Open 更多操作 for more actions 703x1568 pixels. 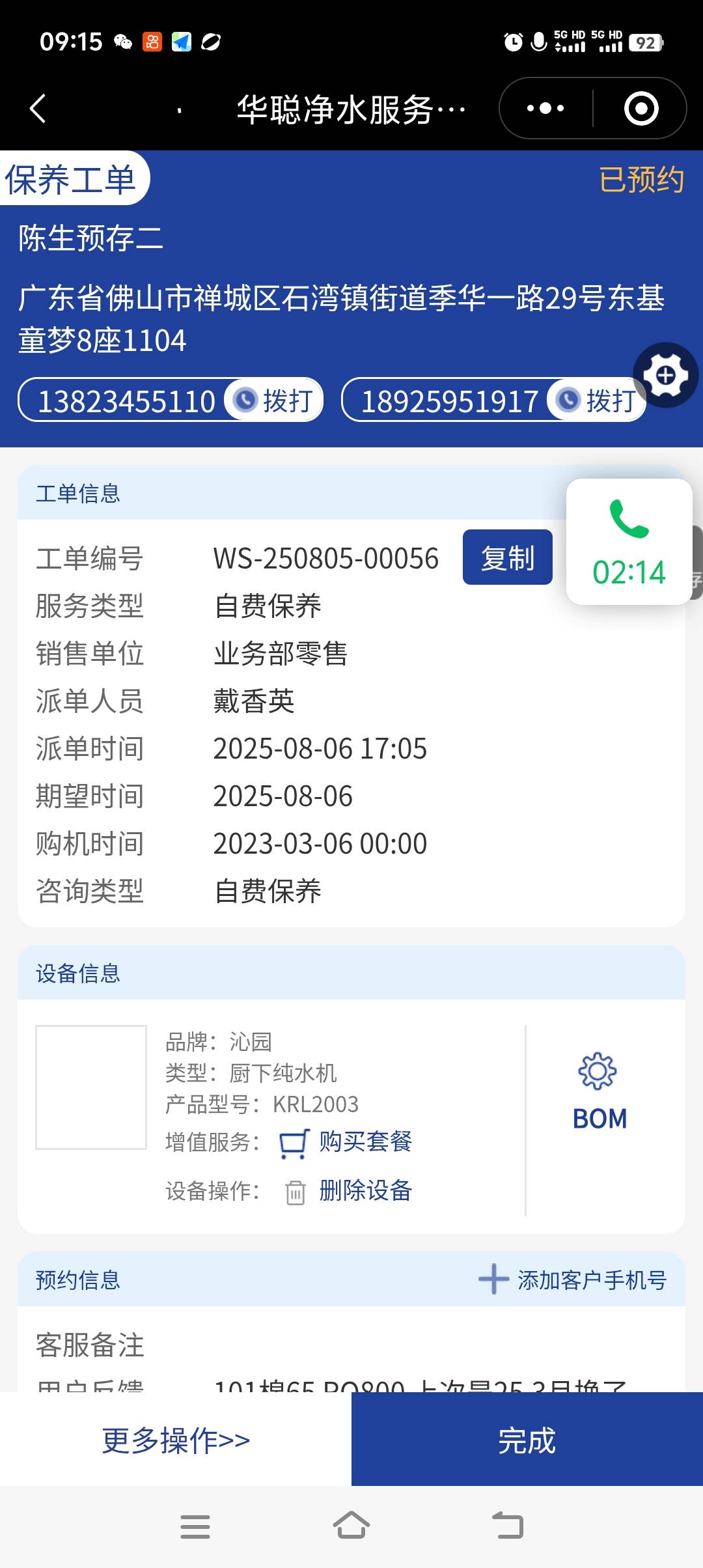coord(176,1440)
